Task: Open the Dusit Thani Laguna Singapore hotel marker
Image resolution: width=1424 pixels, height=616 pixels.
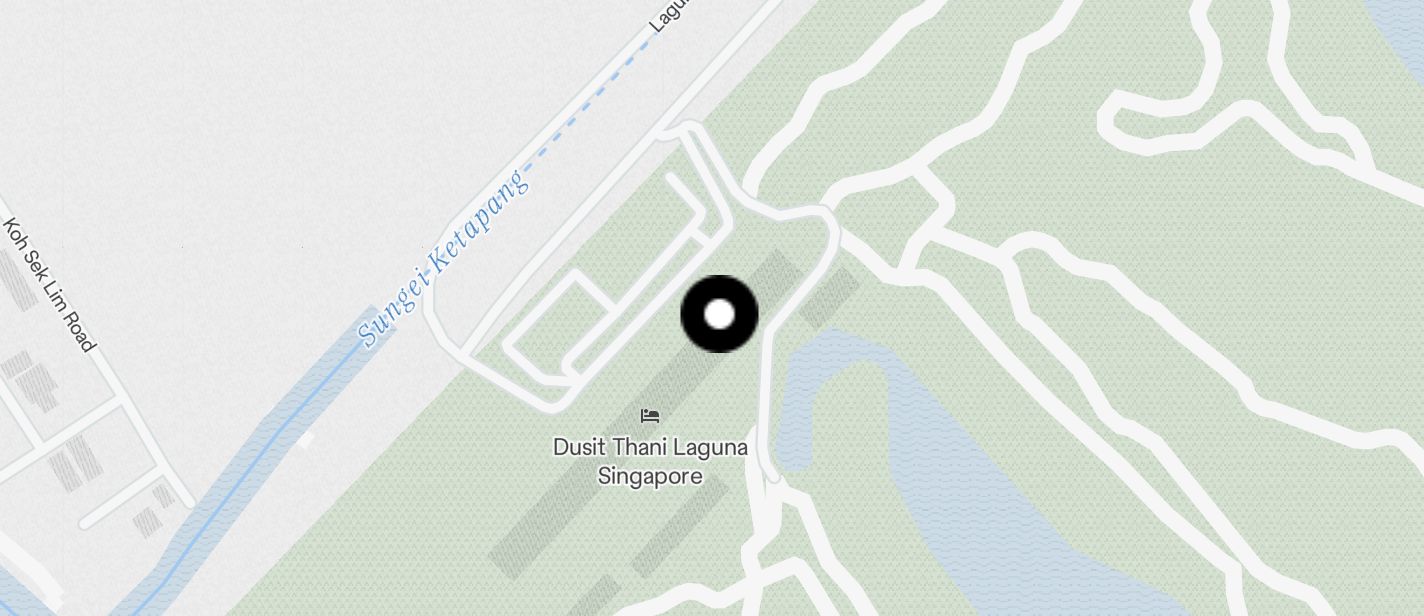Action: pyautogui.click(x=650, y=415)
